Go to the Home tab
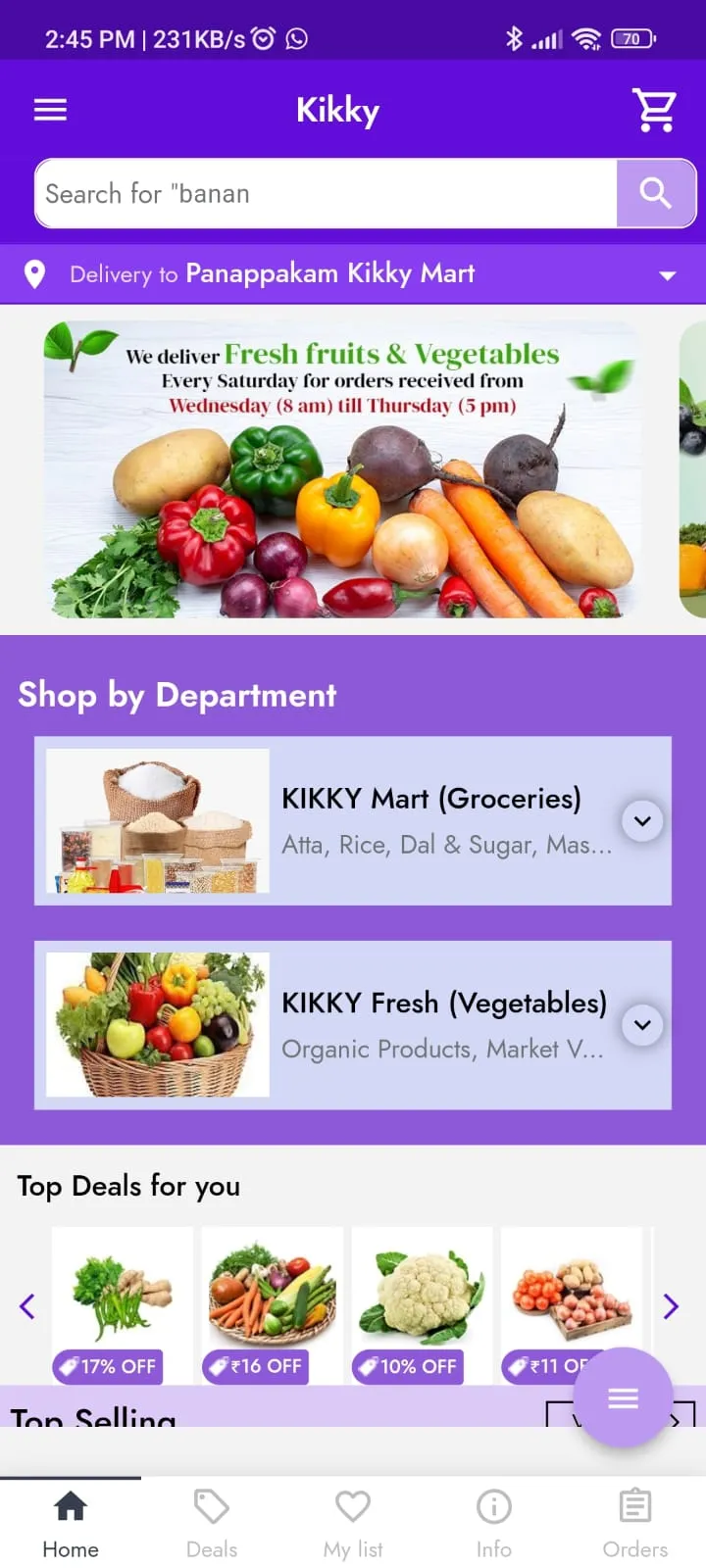The width and height of the screenshot is (706, 1568). point(71,1523)
